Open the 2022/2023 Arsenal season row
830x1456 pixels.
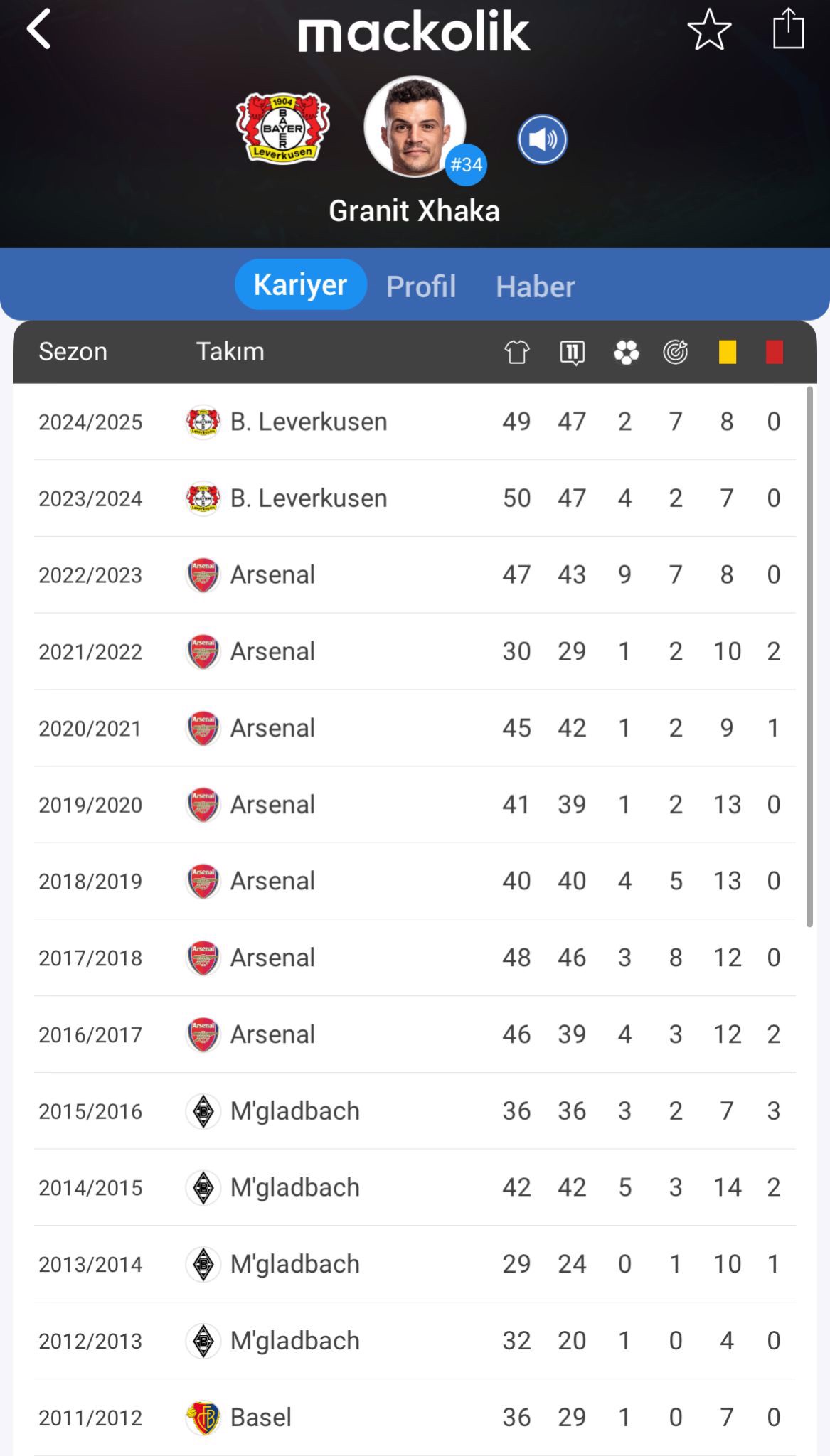[x=415, y=574]
